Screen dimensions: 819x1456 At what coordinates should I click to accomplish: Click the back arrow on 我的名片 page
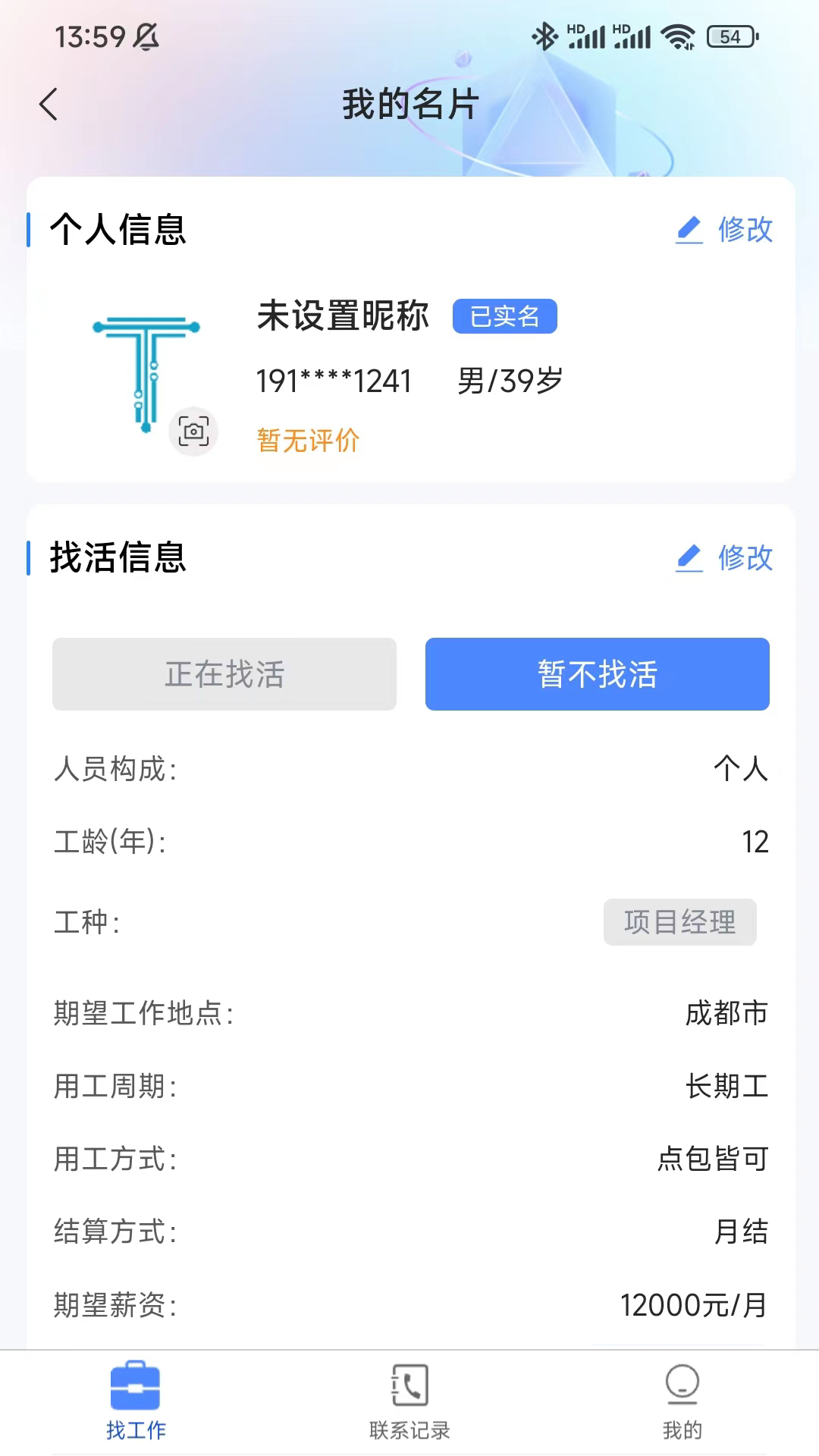[x=49, y=105]
